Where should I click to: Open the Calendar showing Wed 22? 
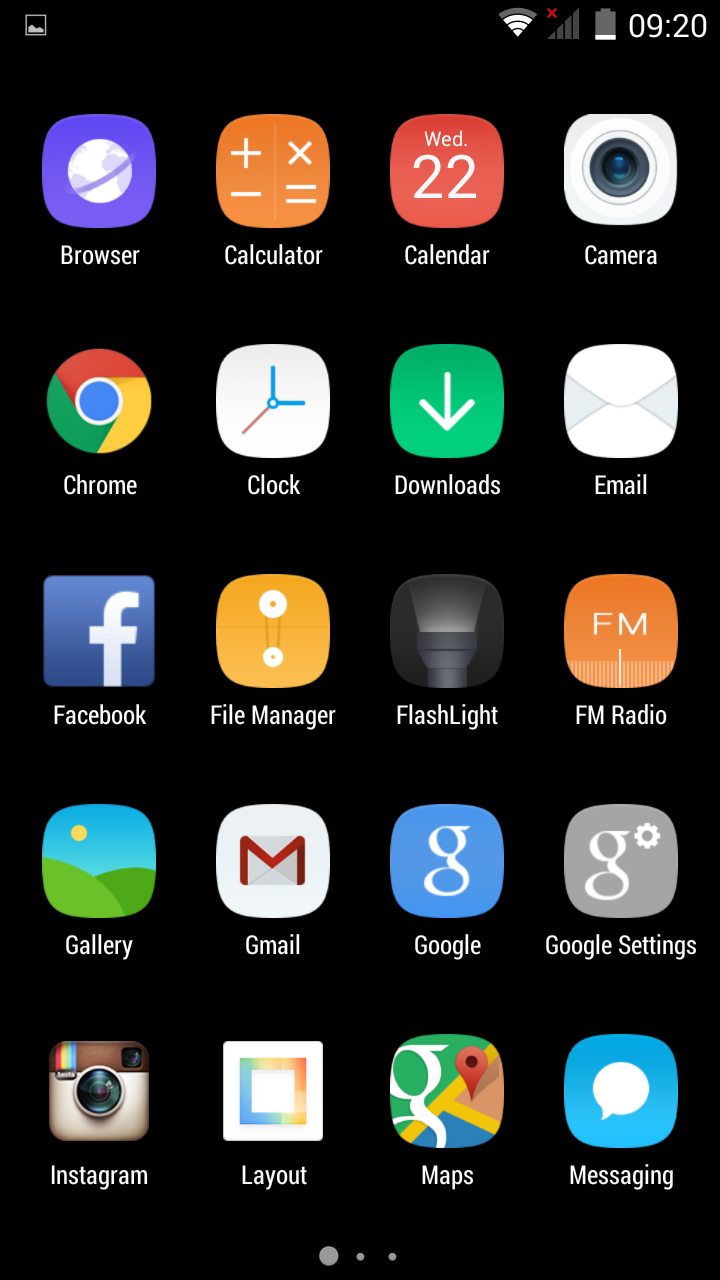click(x=447, y=170)
